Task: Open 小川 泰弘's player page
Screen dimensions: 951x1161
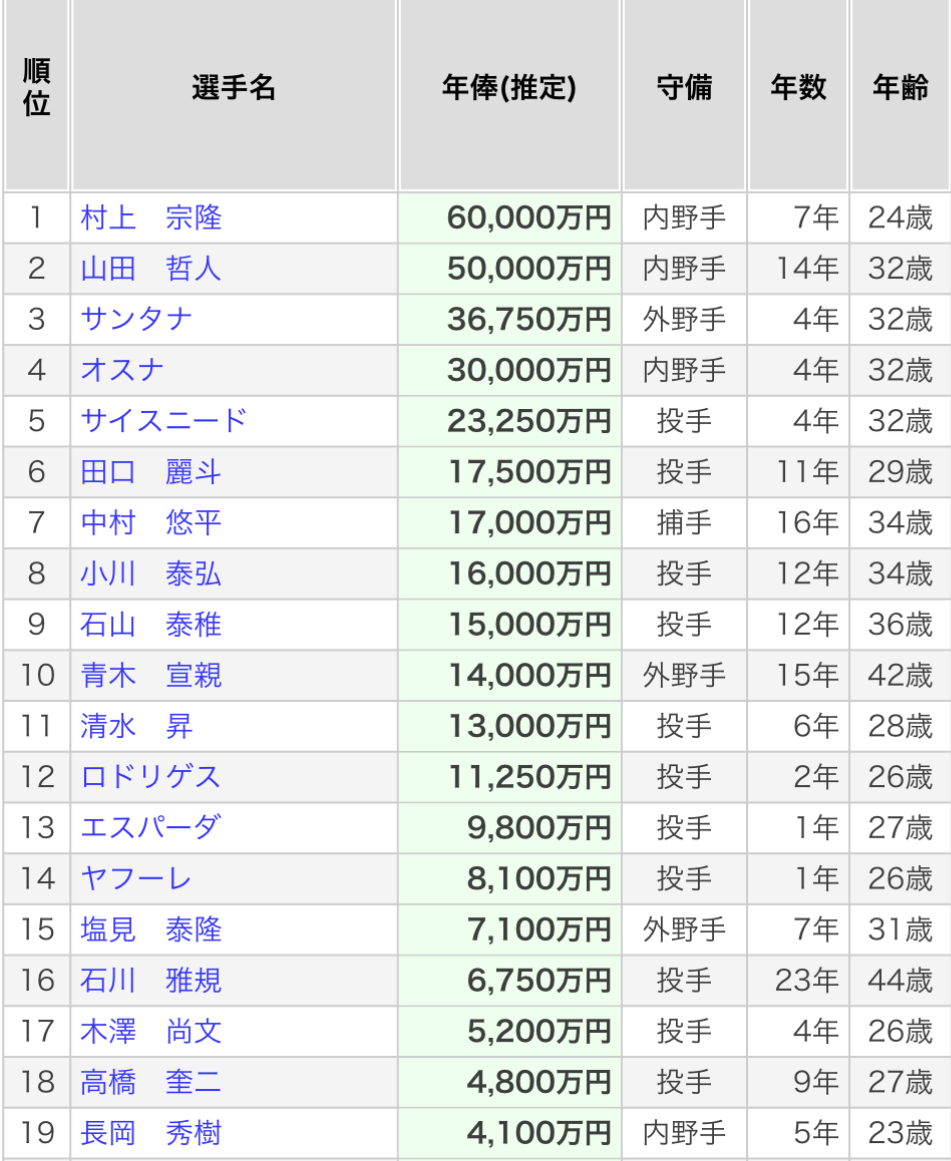Action: [x=151, y=574]
